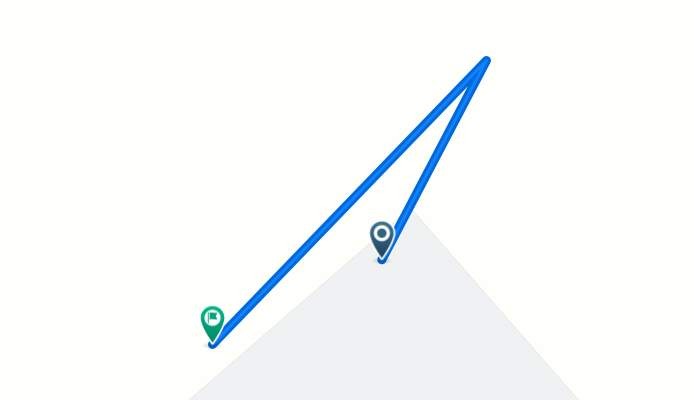Tap the green flag destination marker
The height and width of the screenshot is (400, 694).
click(212, 323)
